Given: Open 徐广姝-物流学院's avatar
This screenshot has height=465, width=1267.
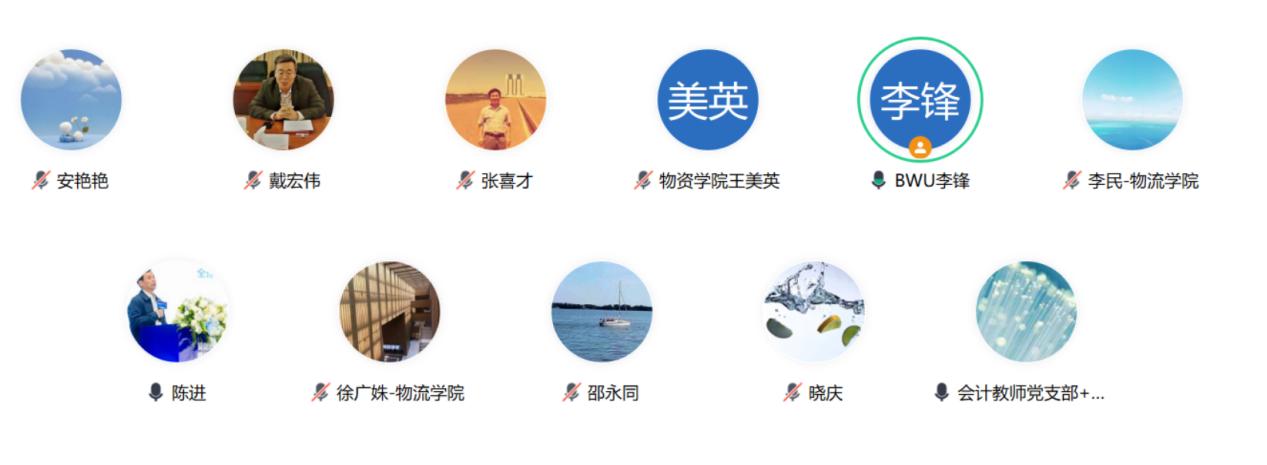Looking at the screenshot, I should click(389, 311).
